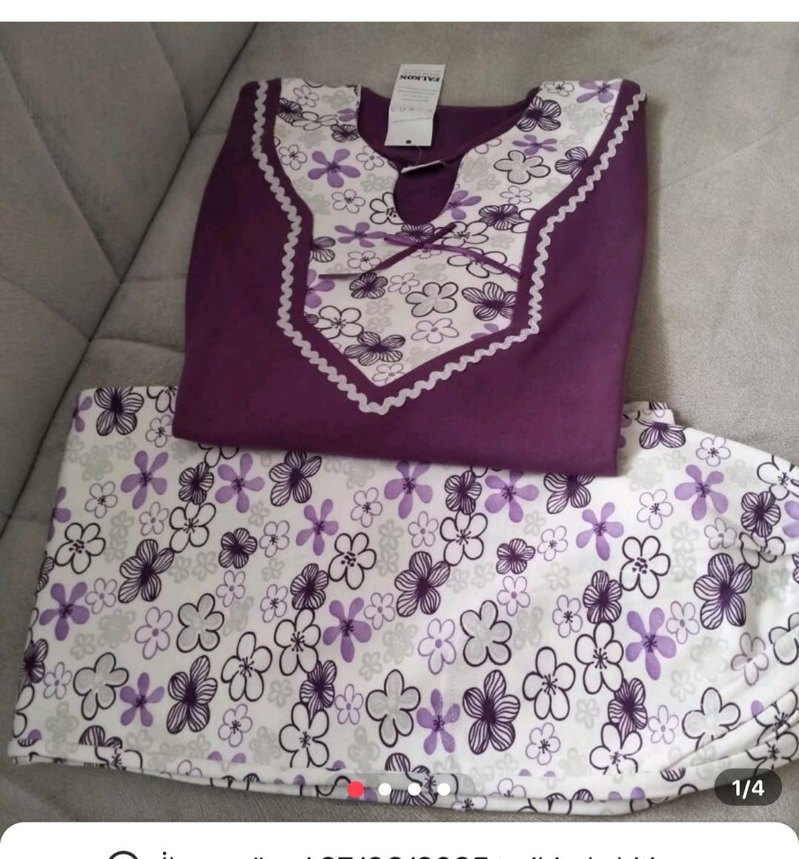Tap the "1/4" image counter badge
The height and width of the screenshot is (859, 799).
click(x=744, y=786)
